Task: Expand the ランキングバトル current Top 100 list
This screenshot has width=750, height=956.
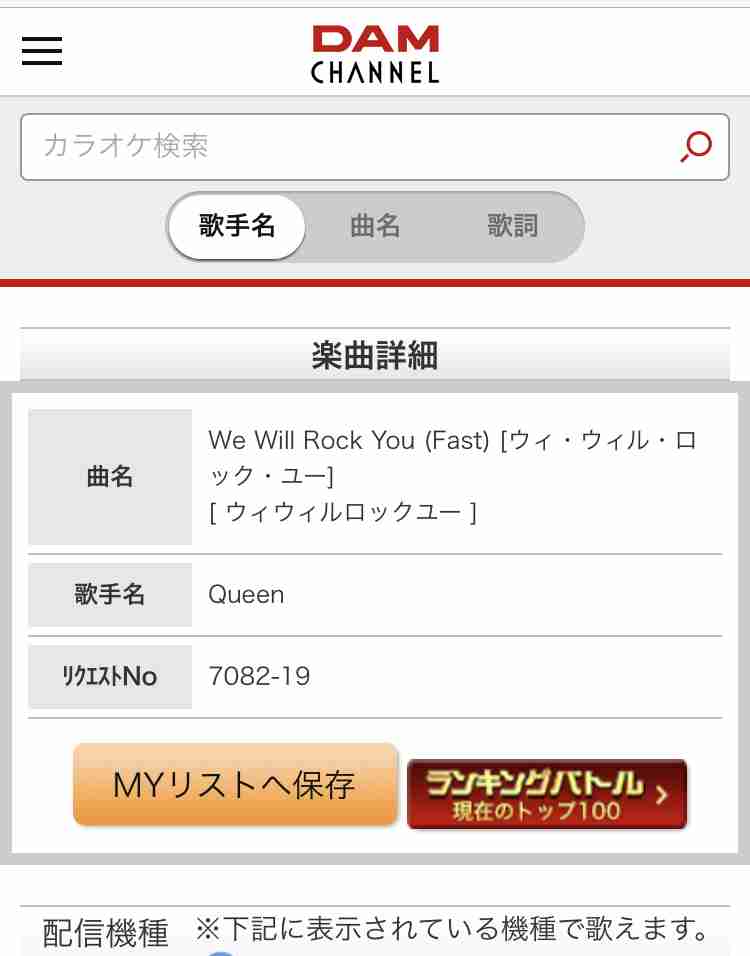Action: 547,794
